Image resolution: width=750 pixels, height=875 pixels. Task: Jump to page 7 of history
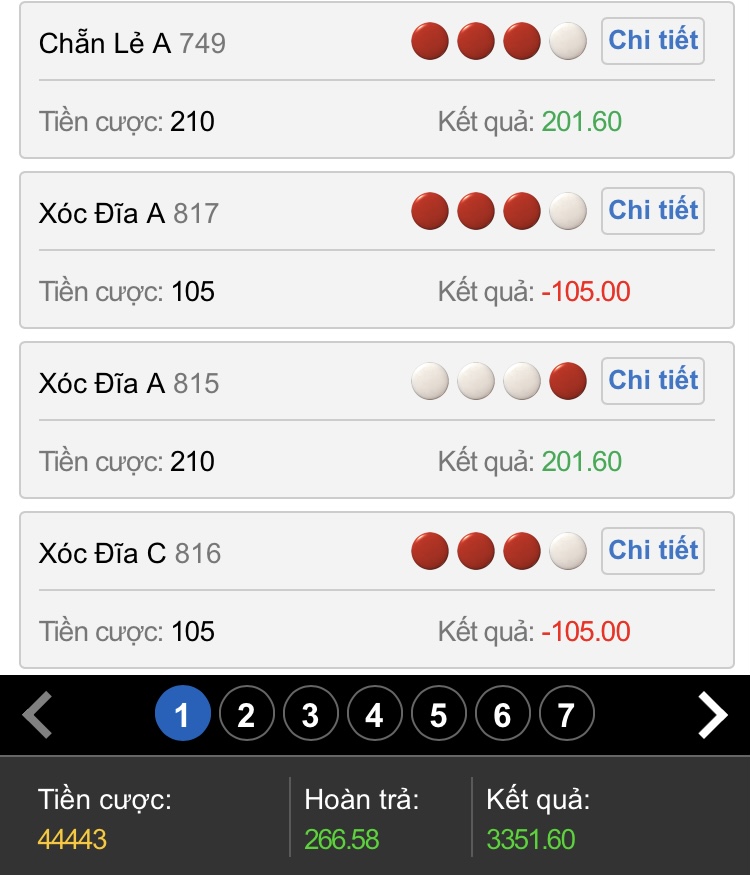tap(566, 715)
